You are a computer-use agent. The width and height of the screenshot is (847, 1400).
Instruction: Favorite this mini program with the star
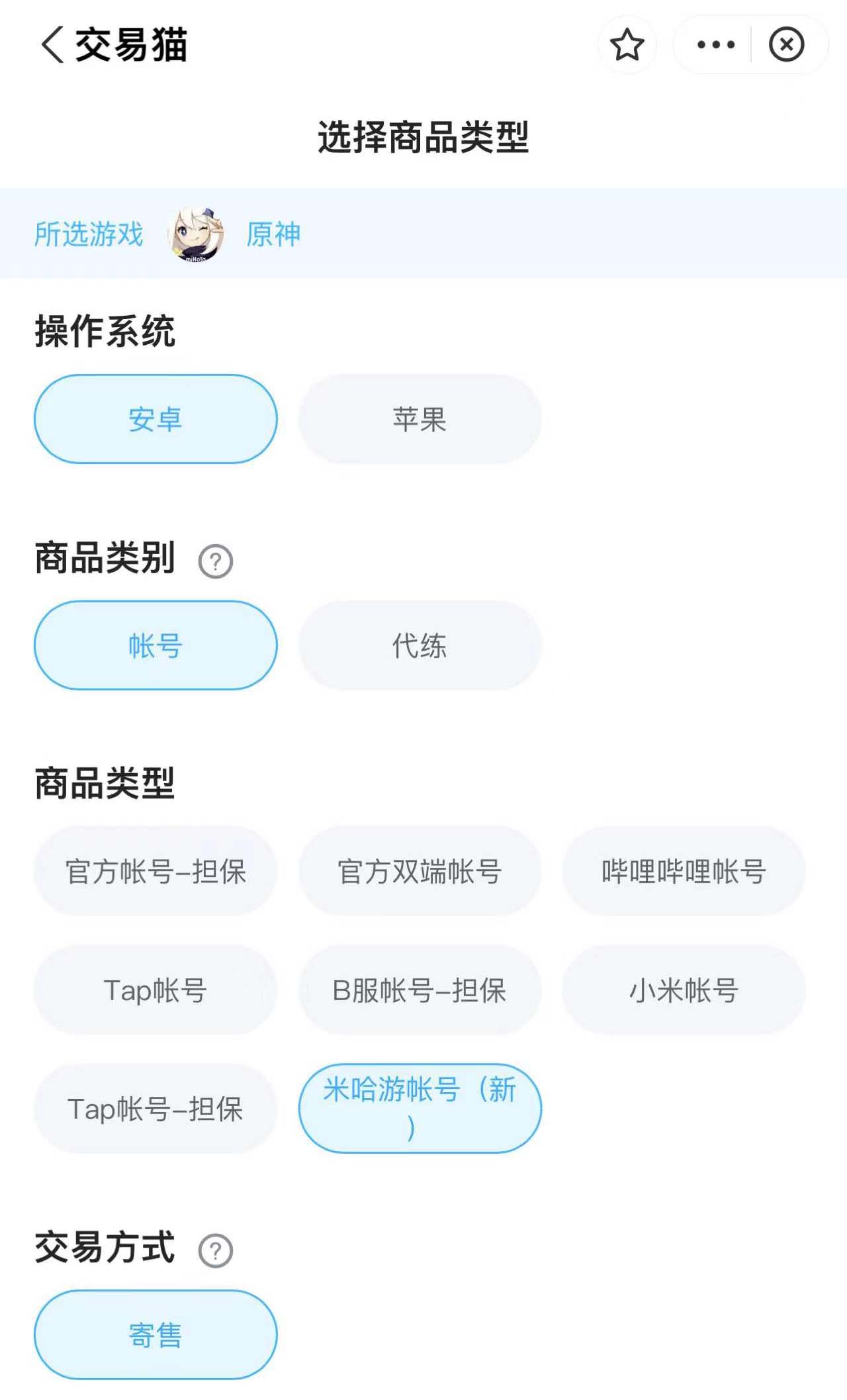coord(627,45)
